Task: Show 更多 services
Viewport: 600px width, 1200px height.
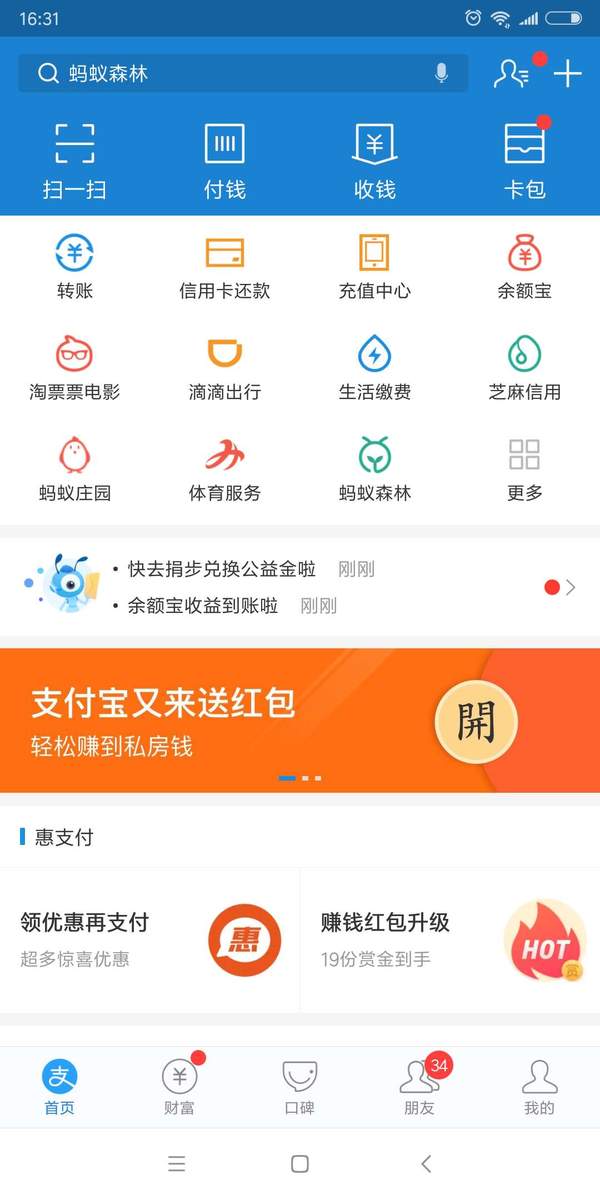Action: click(x=525, y=468)
